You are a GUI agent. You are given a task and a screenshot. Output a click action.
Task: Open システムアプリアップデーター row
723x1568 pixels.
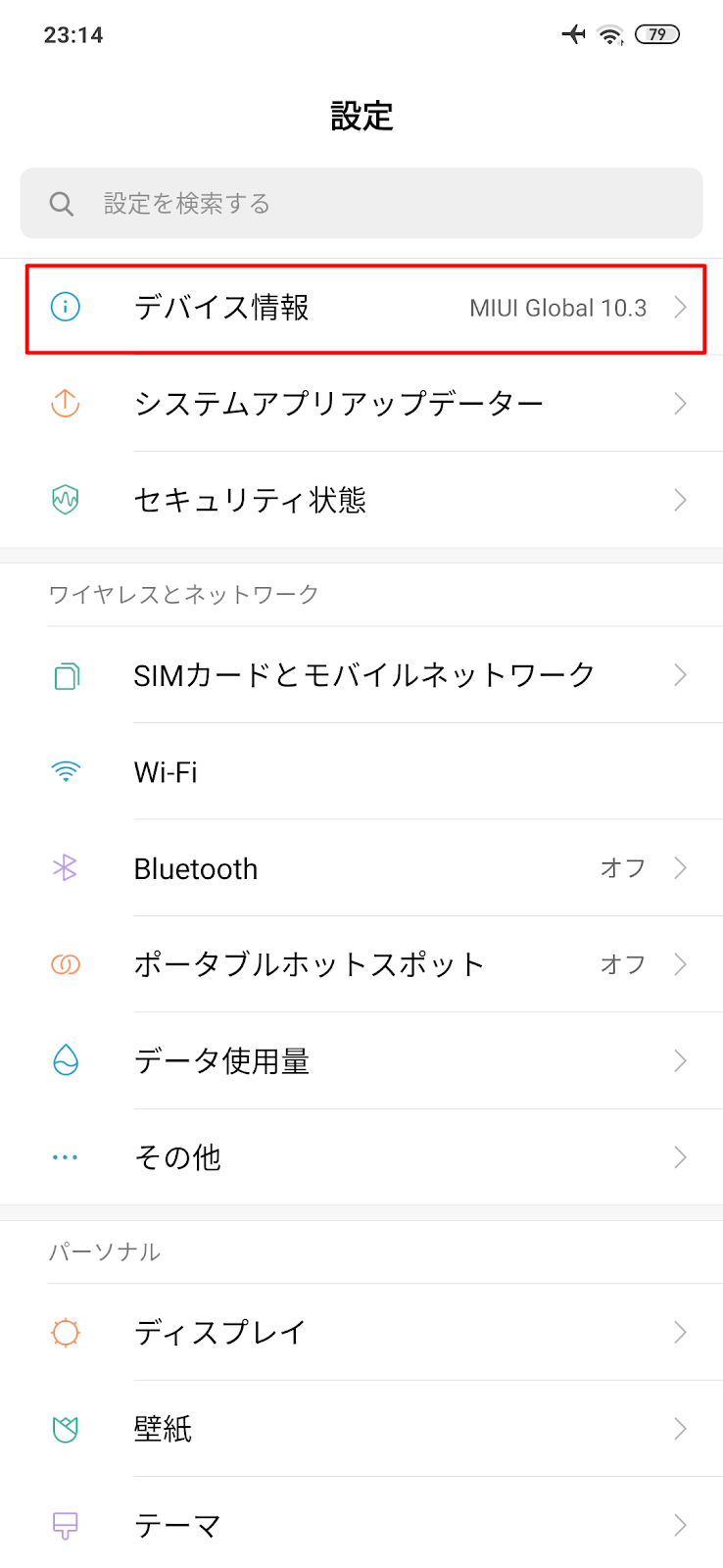(x=361, y=404)
